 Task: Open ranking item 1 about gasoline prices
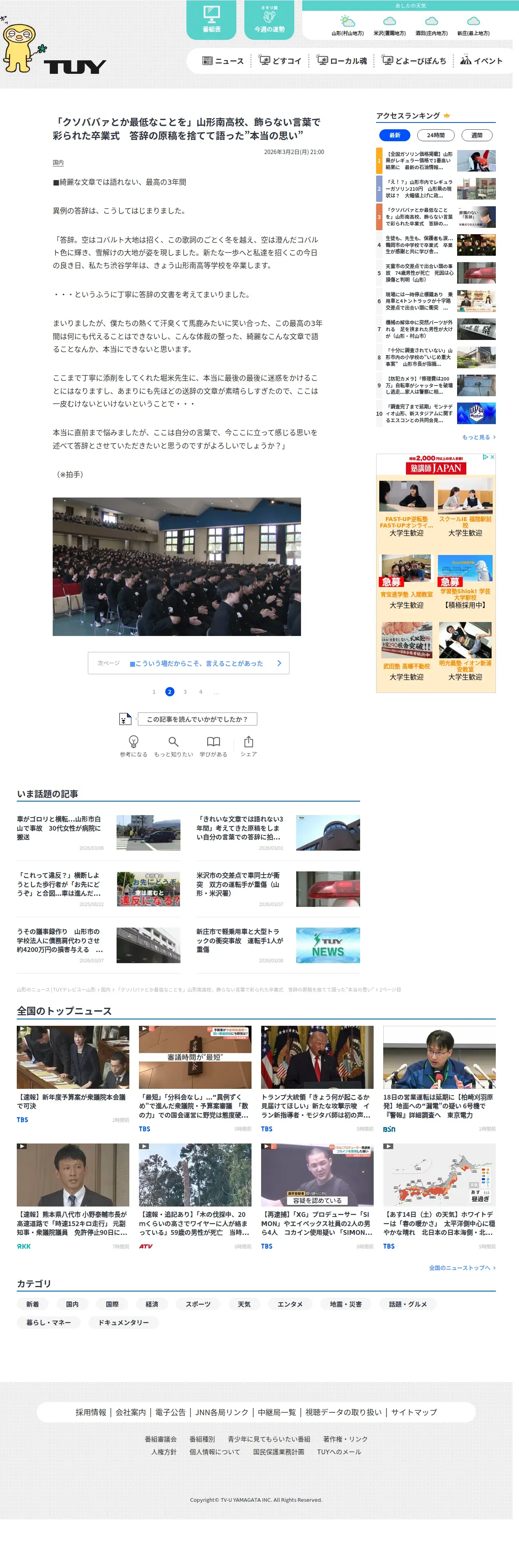436,161
